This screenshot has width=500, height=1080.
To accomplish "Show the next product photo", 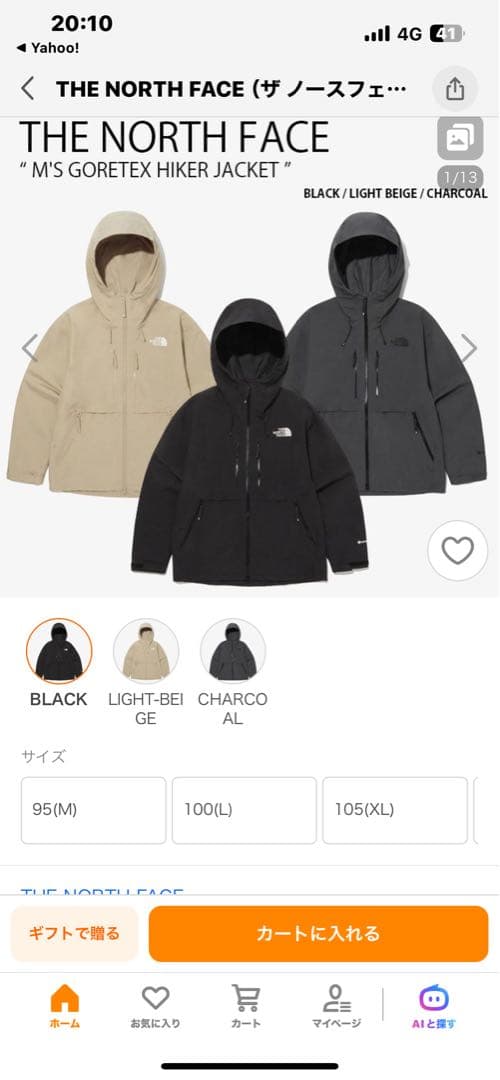I will tap(468, 348).
